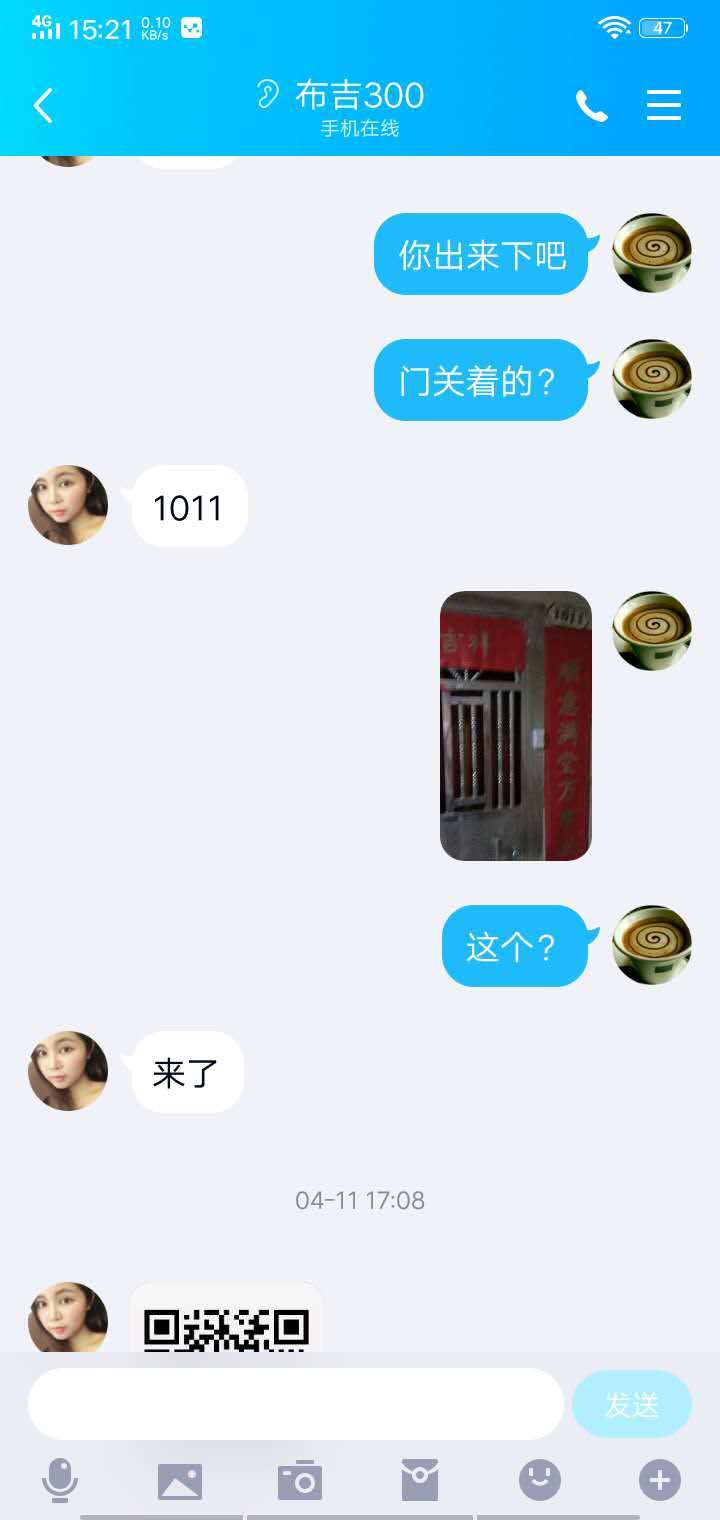Open contact avatar beside the 1011 message
Image resolution: width=720 pixels, height=1520 pixels.
[68, 505]
